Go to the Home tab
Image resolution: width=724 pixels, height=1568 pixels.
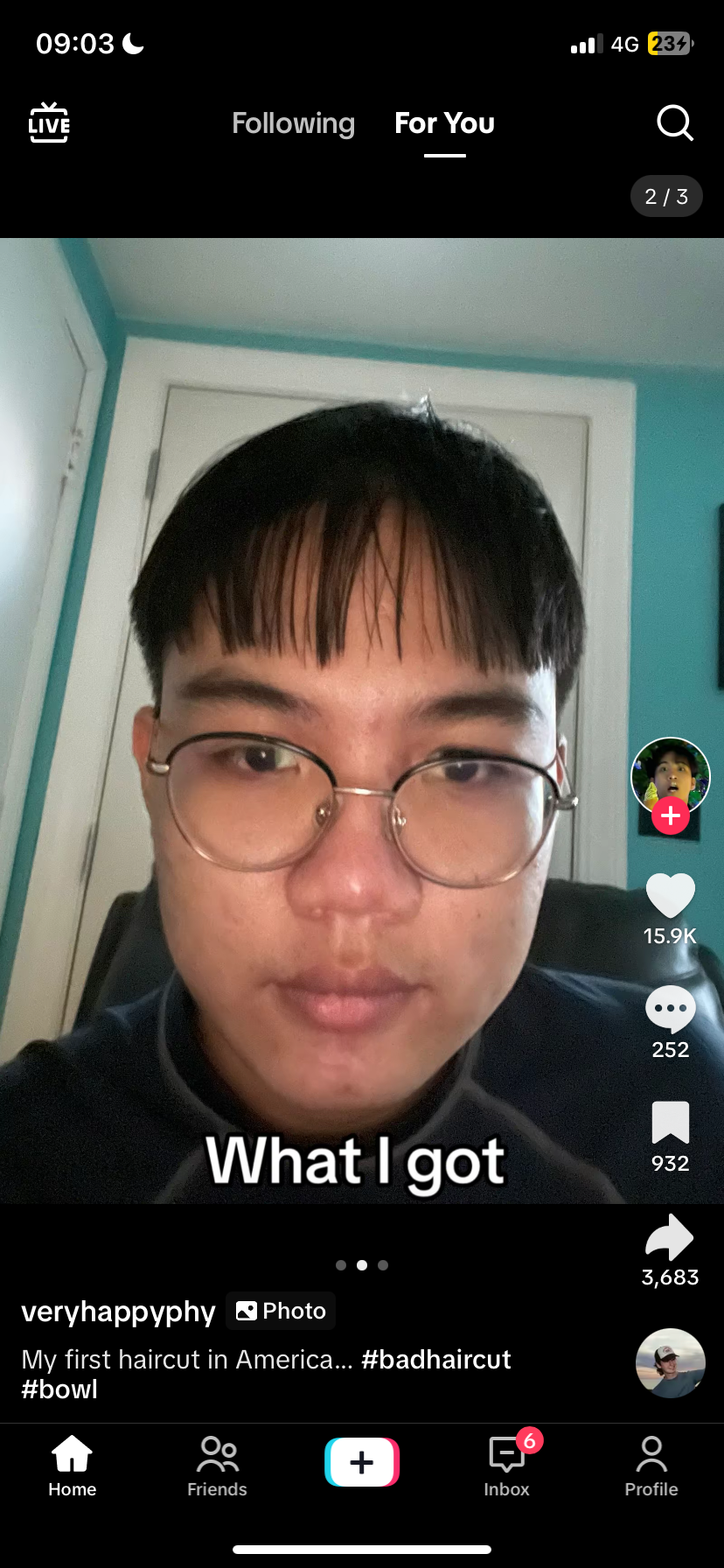73,1466
